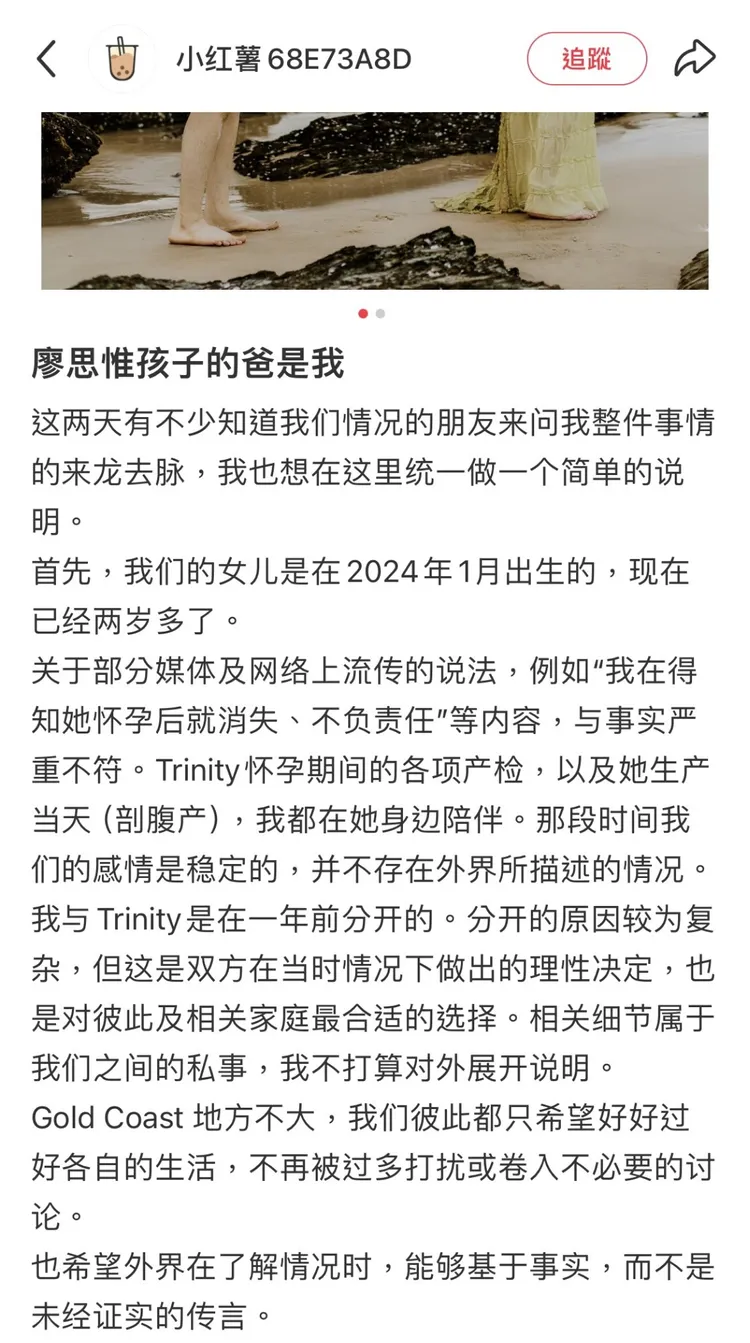Tap the left-pointing chevron in the header

point(45,59)
